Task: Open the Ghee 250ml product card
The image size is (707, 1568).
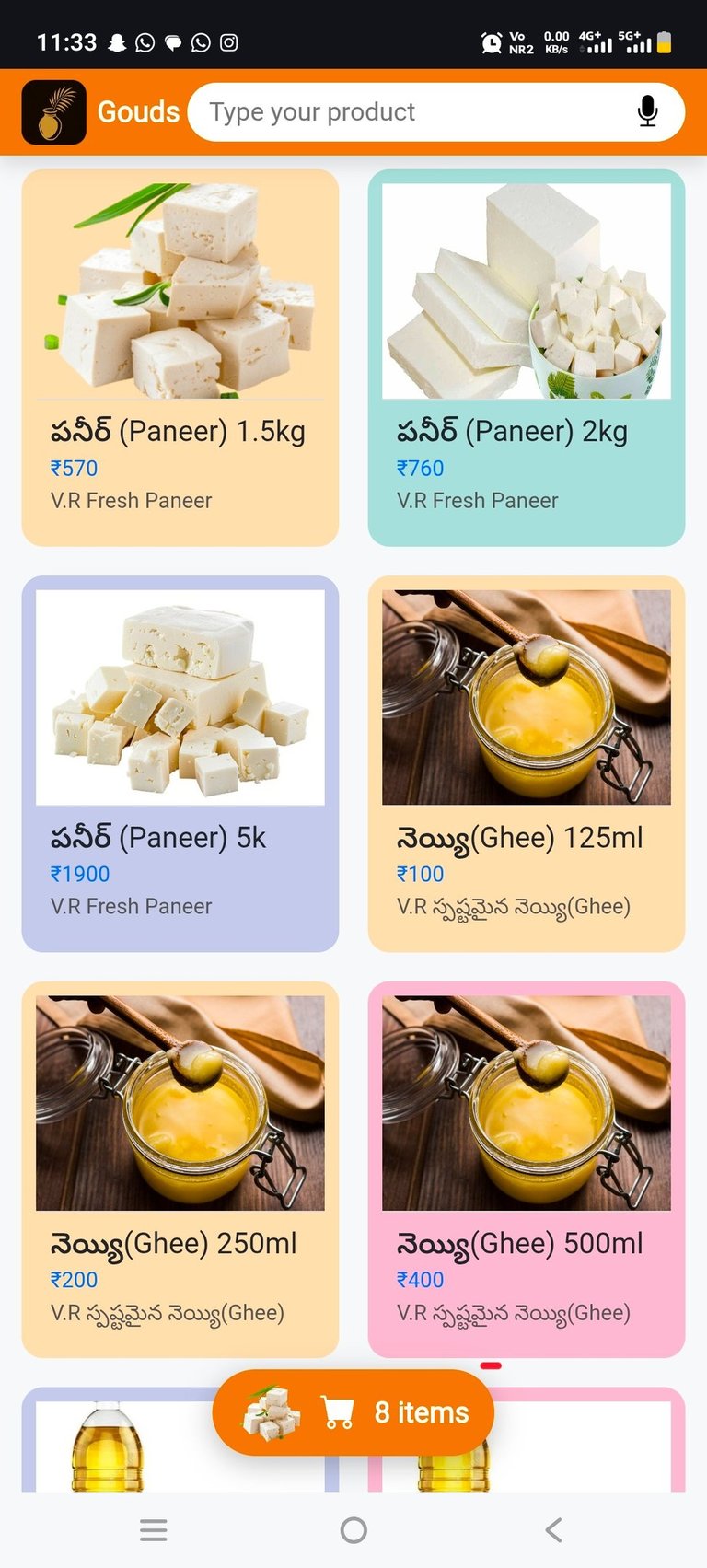Action: (x=180, y=1169)
